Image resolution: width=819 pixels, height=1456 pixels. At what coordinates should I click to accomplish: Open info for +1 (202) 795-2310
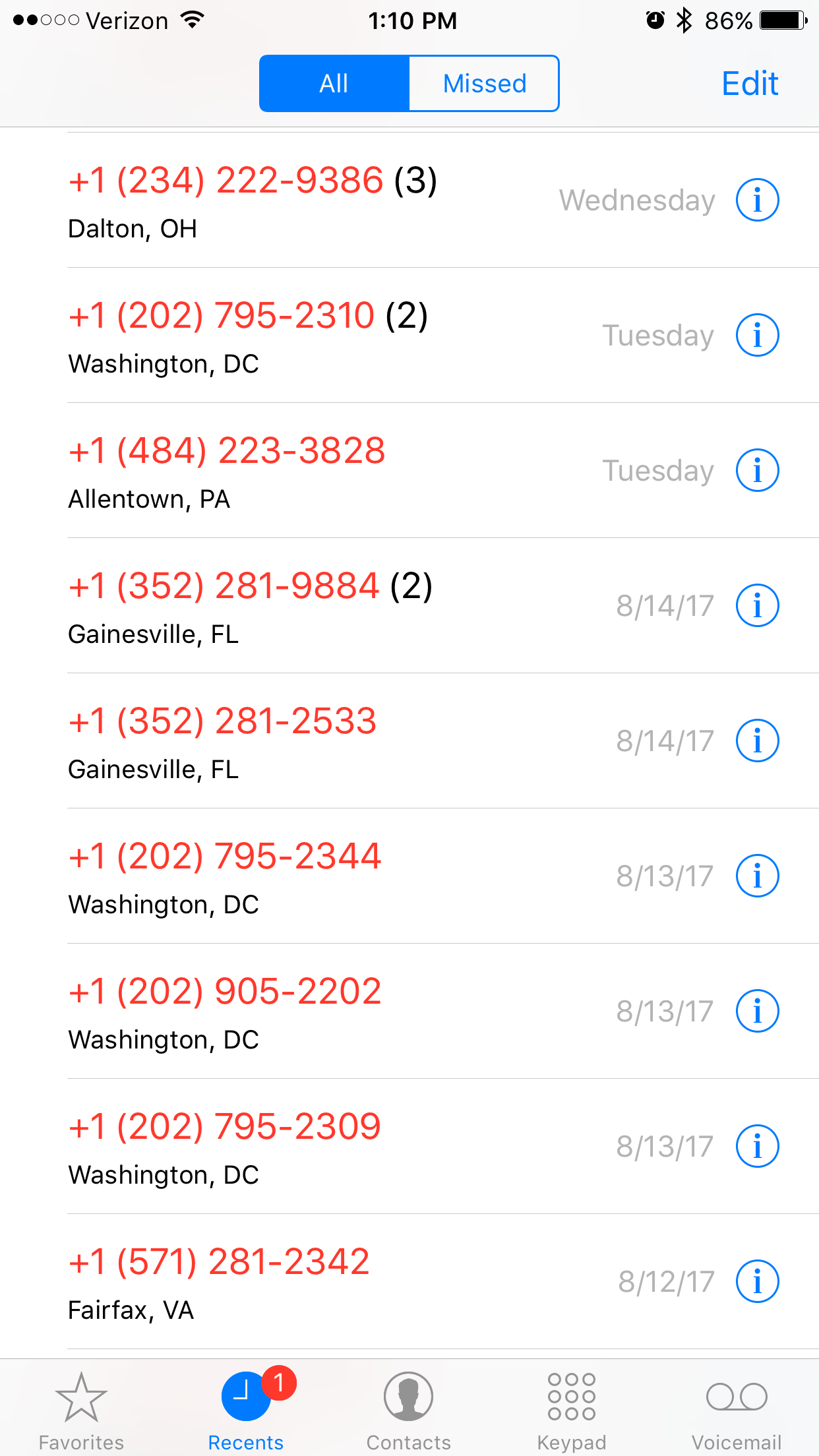[757, 335]
